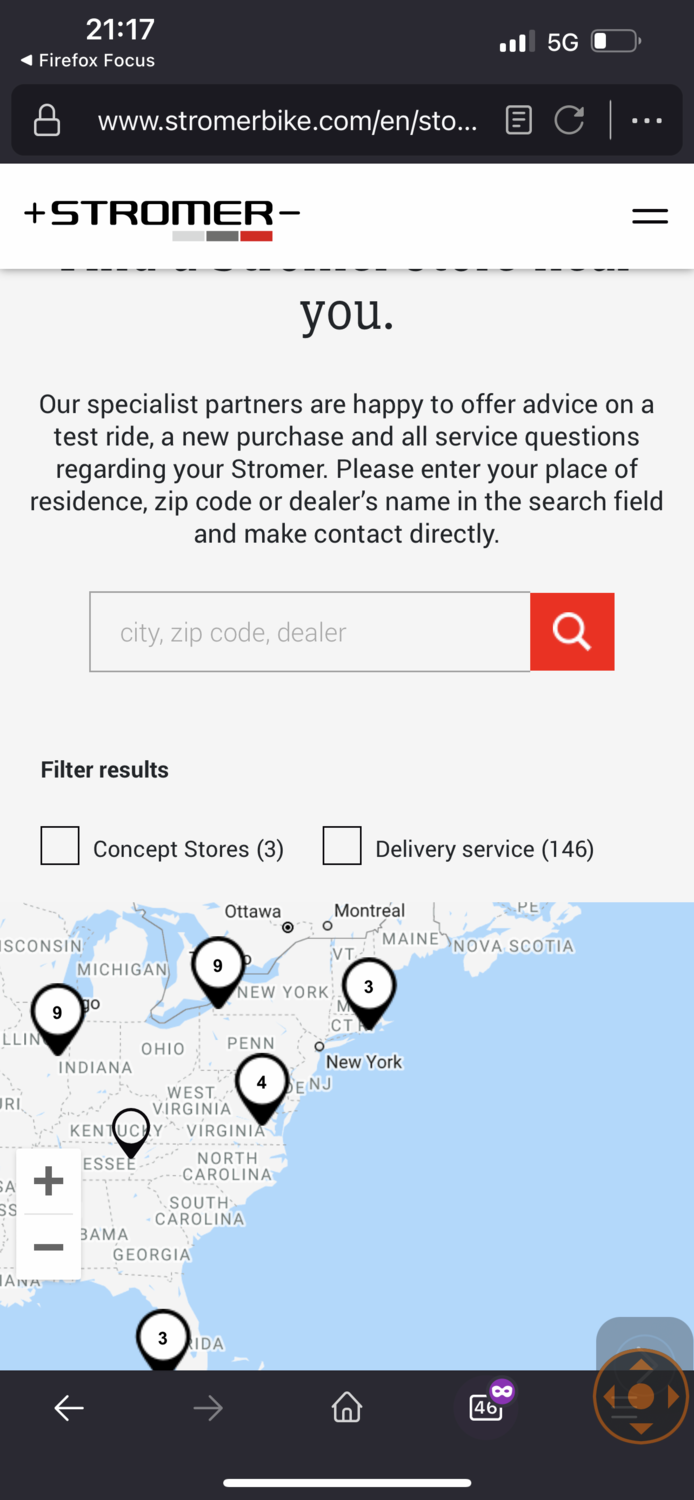Go to the browser home page
This screenshot has width=694, height=1500.
click(347, 1408)
